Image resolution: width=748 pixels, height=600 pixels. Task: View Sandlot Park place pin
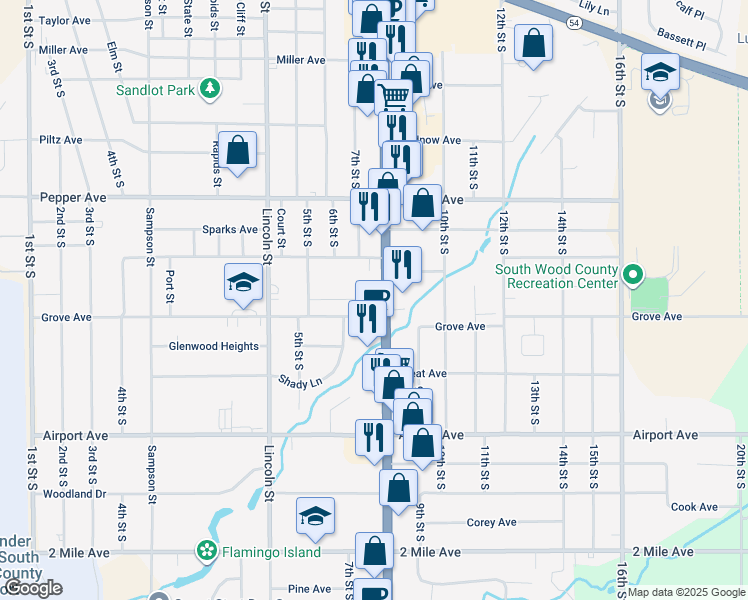pos(209,89)
